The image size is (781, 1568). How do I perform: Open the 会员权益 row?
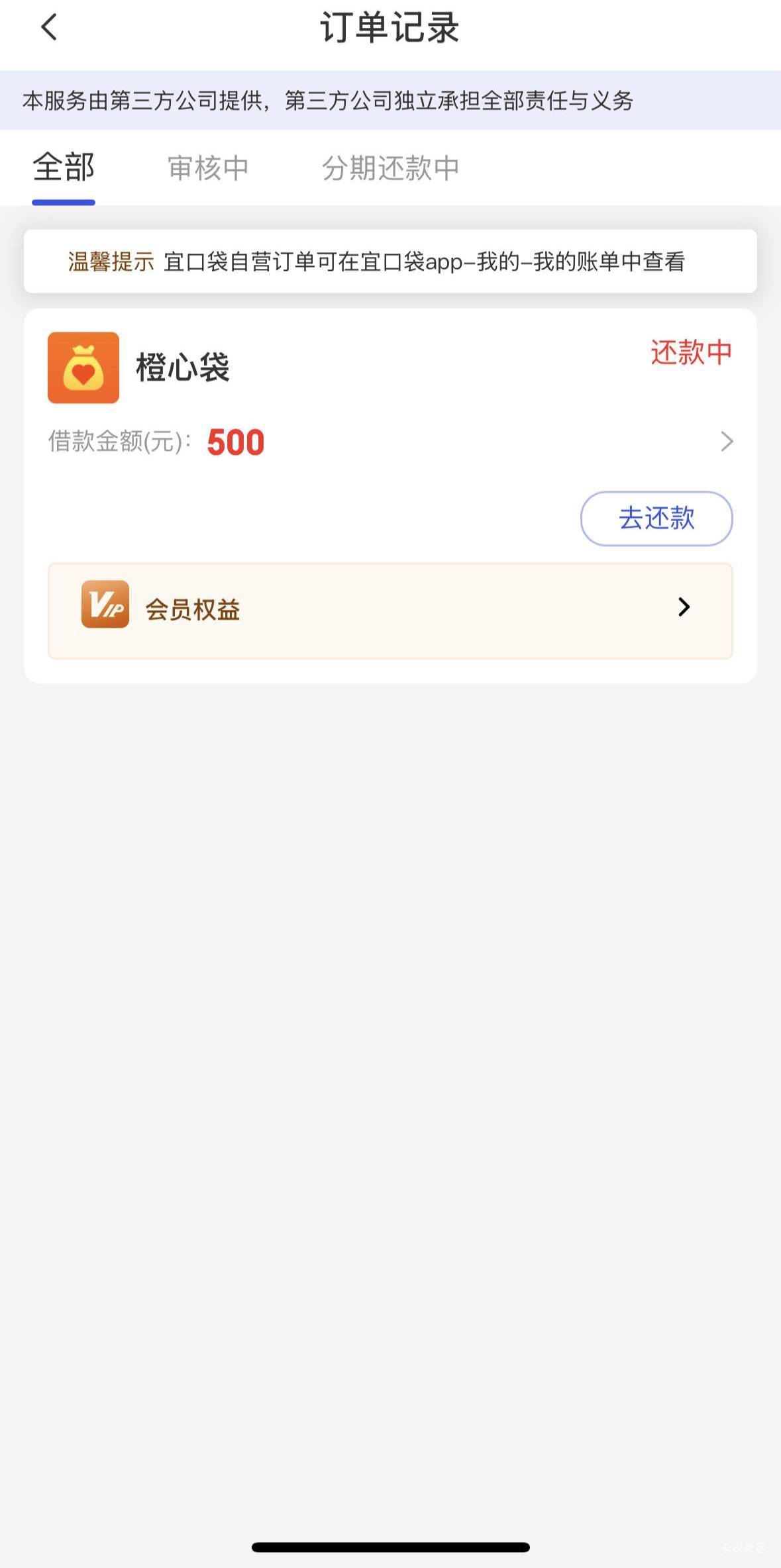[390, 610]
